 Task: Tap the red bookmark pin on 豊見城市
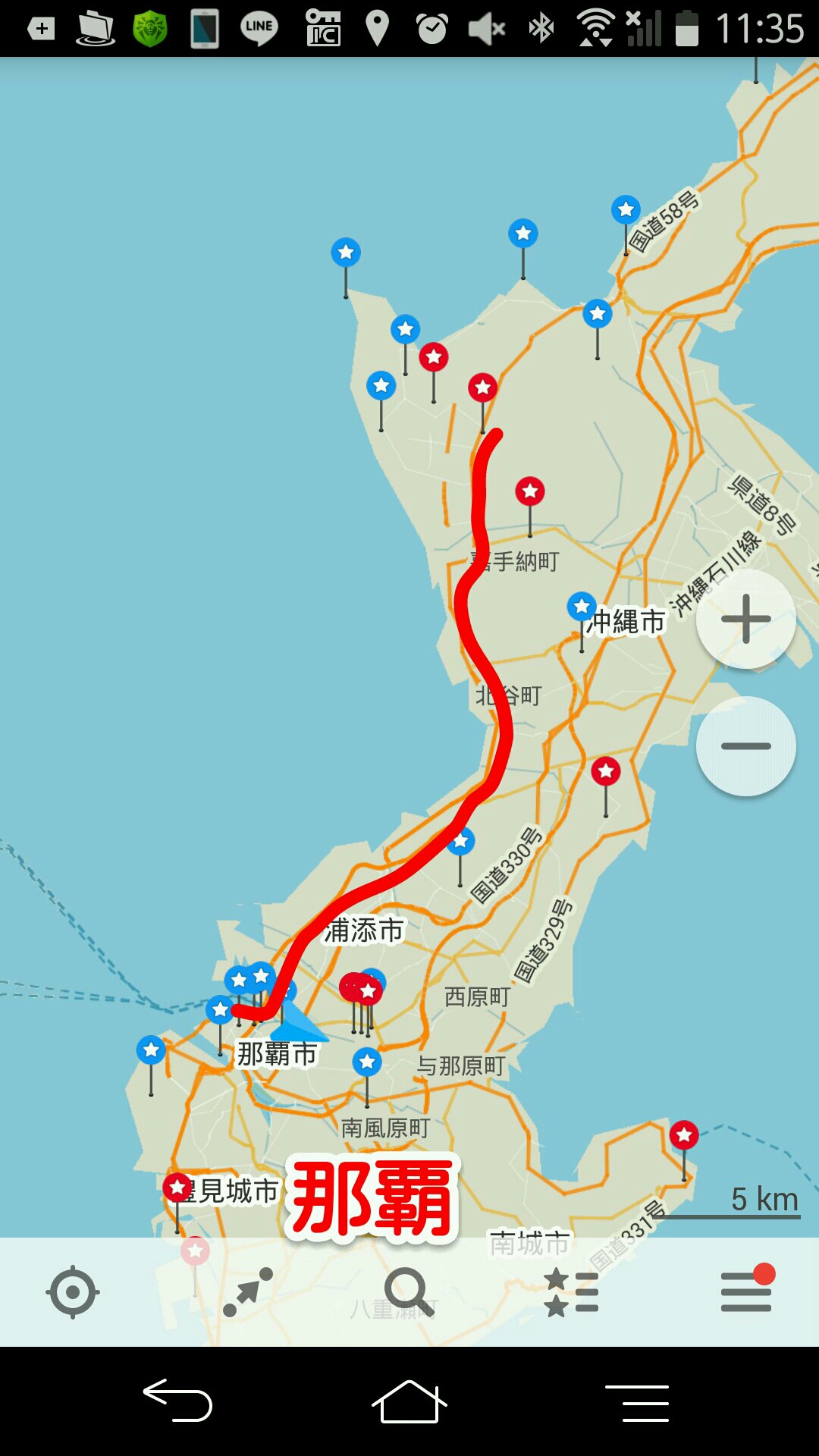(177, 1188)
